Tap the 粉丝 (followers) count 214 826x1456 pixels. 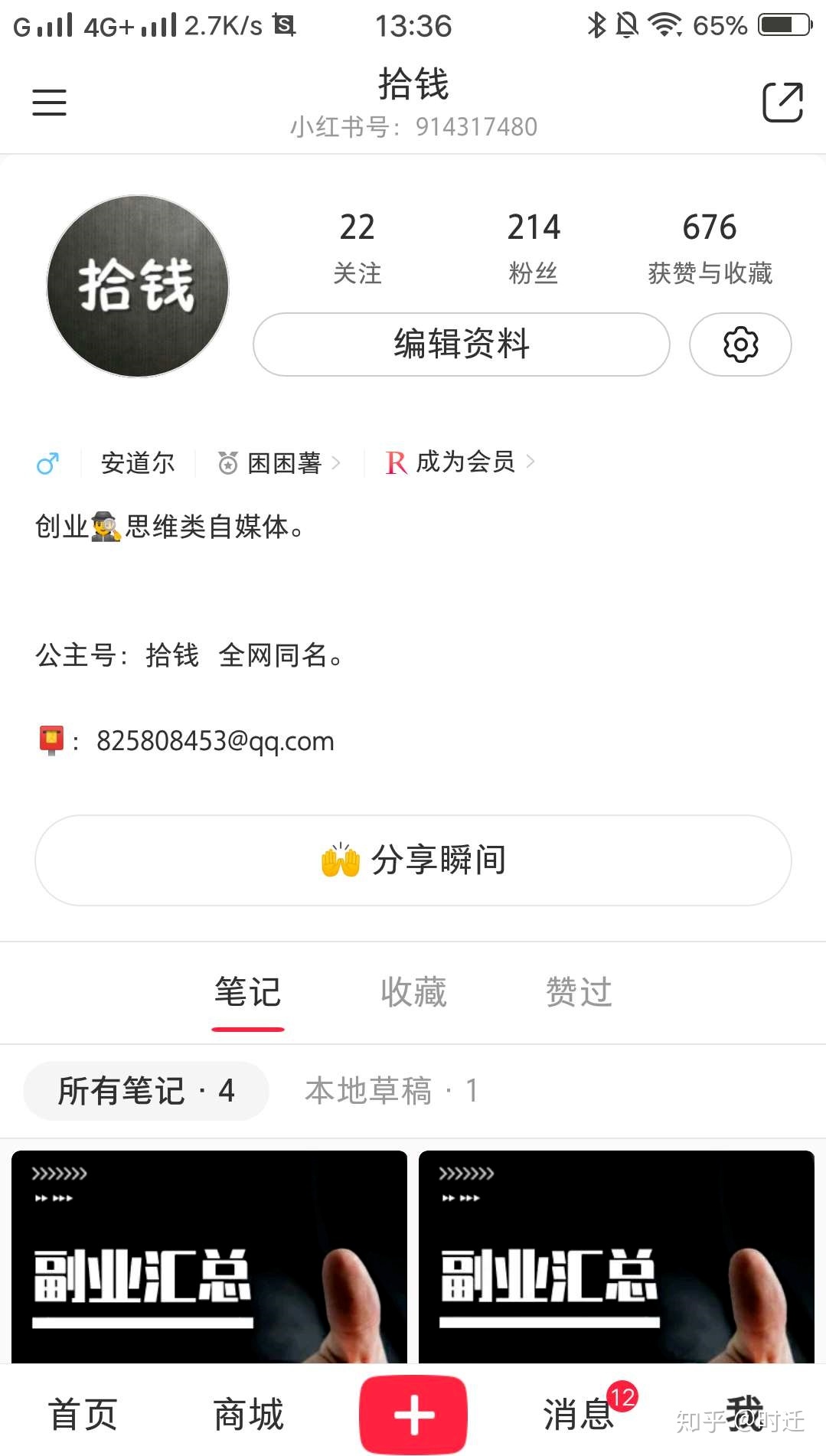[x=534, y=243]
